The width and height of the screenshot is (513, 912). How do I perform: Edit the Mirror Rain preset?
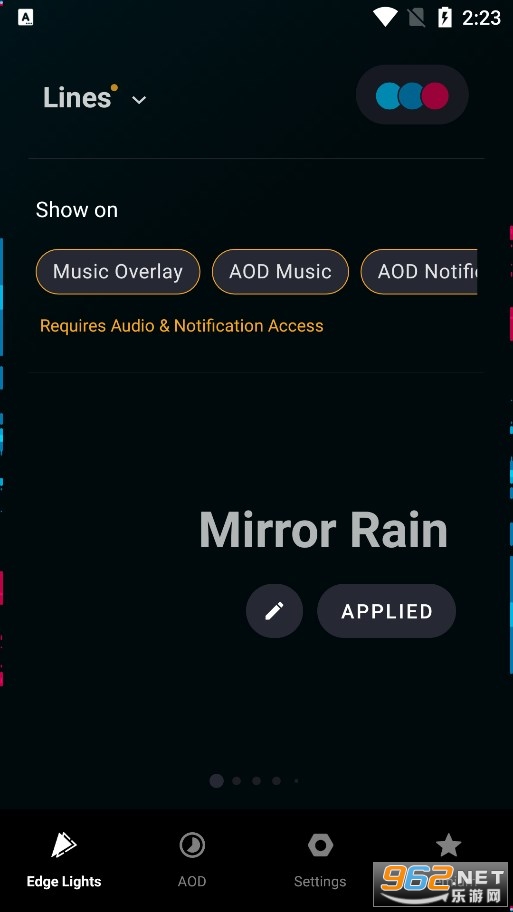[x=275, y=611]
